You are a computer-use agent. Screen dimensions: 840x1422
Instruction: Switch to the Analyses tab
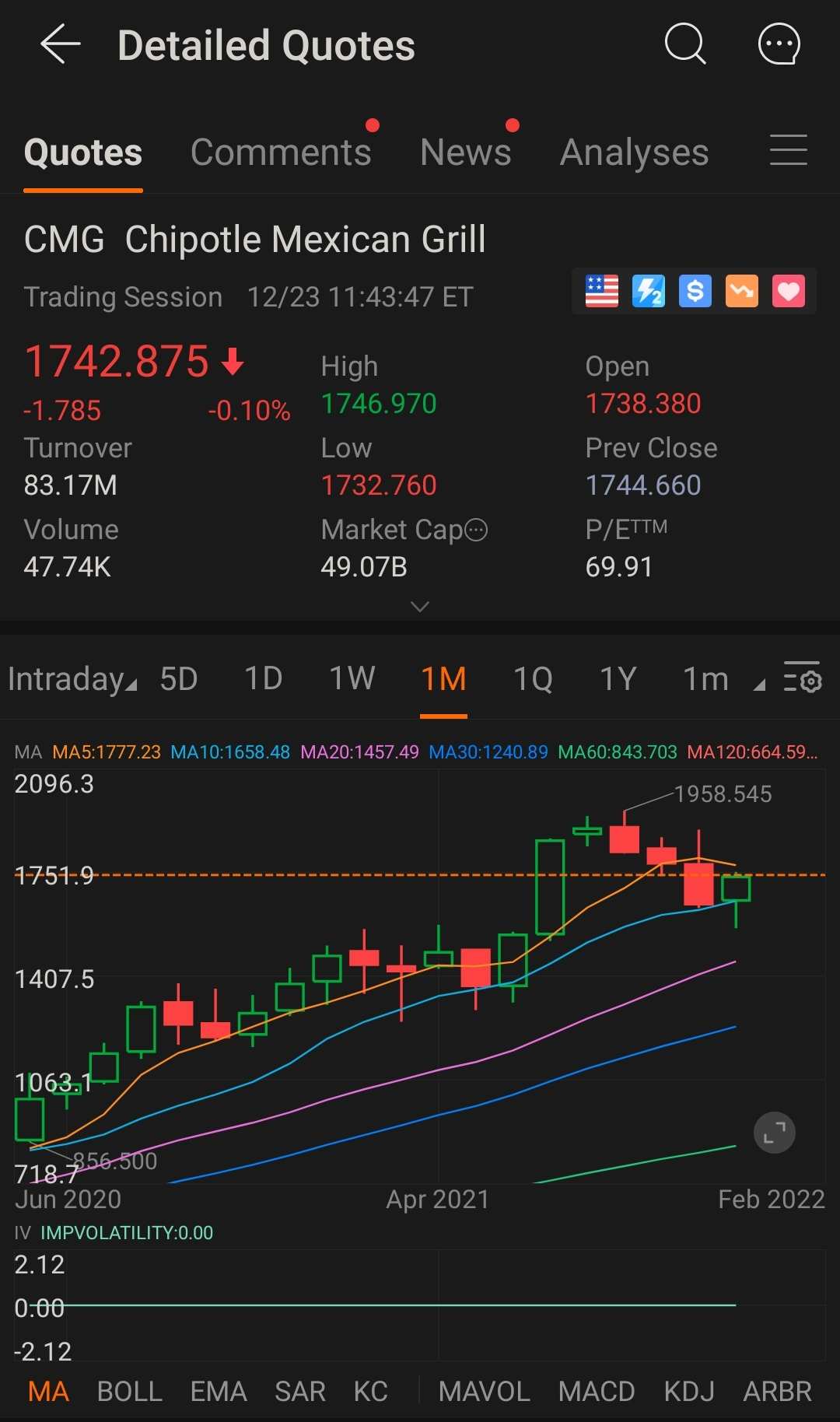pos(634,152)
